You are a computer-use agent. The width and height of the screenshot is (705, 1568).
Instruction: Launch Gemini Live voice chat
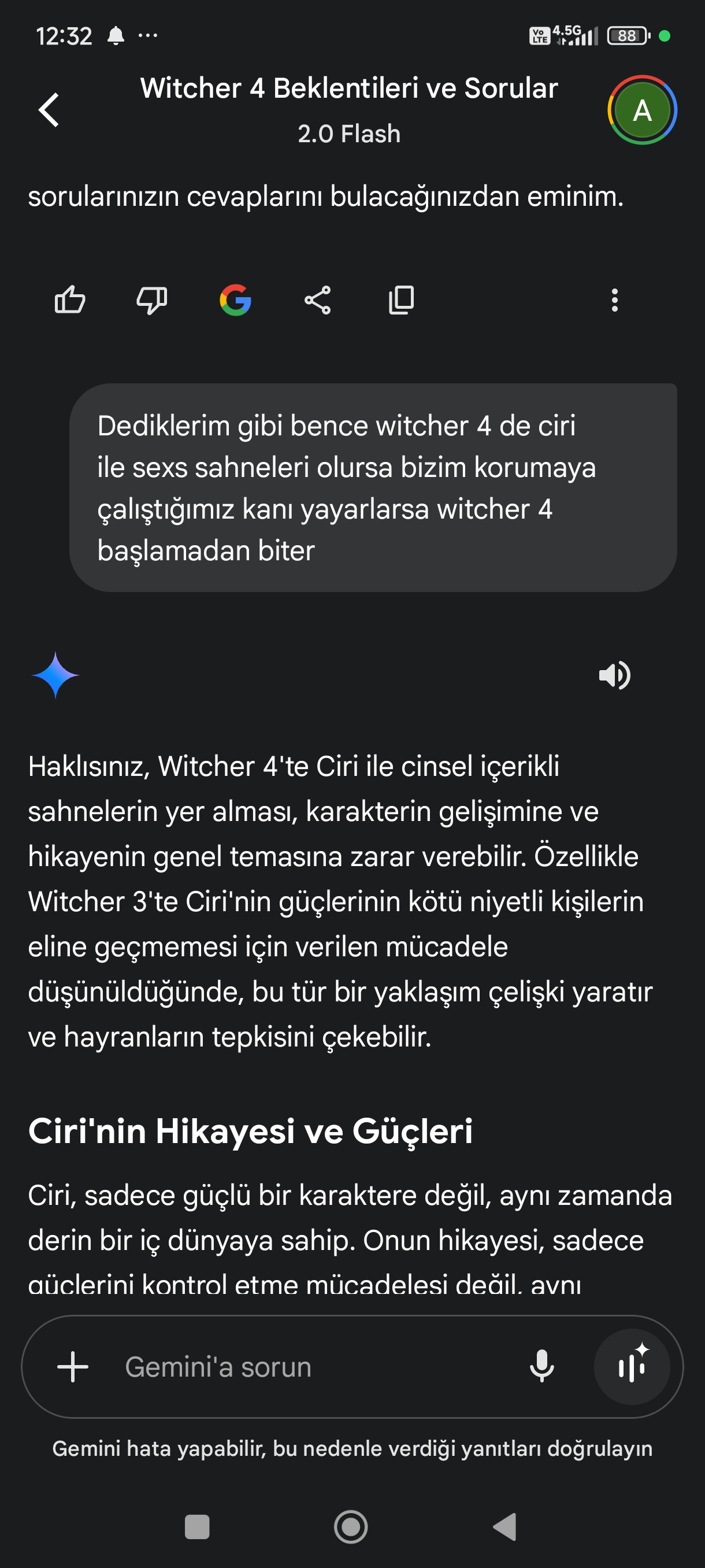tap(632, 1367)
